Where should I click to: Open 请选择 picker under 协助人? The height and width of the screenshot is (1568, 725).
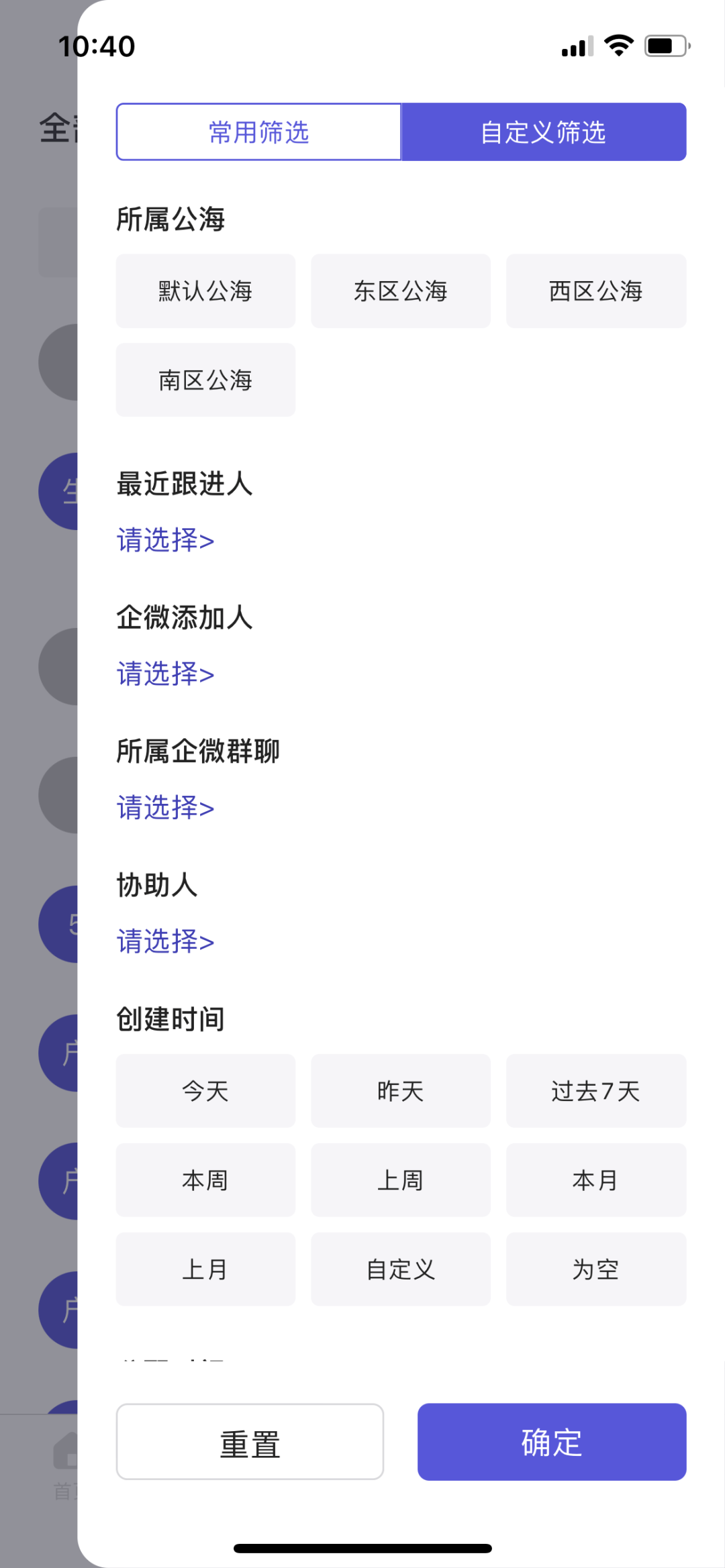[x=164, y=942]
